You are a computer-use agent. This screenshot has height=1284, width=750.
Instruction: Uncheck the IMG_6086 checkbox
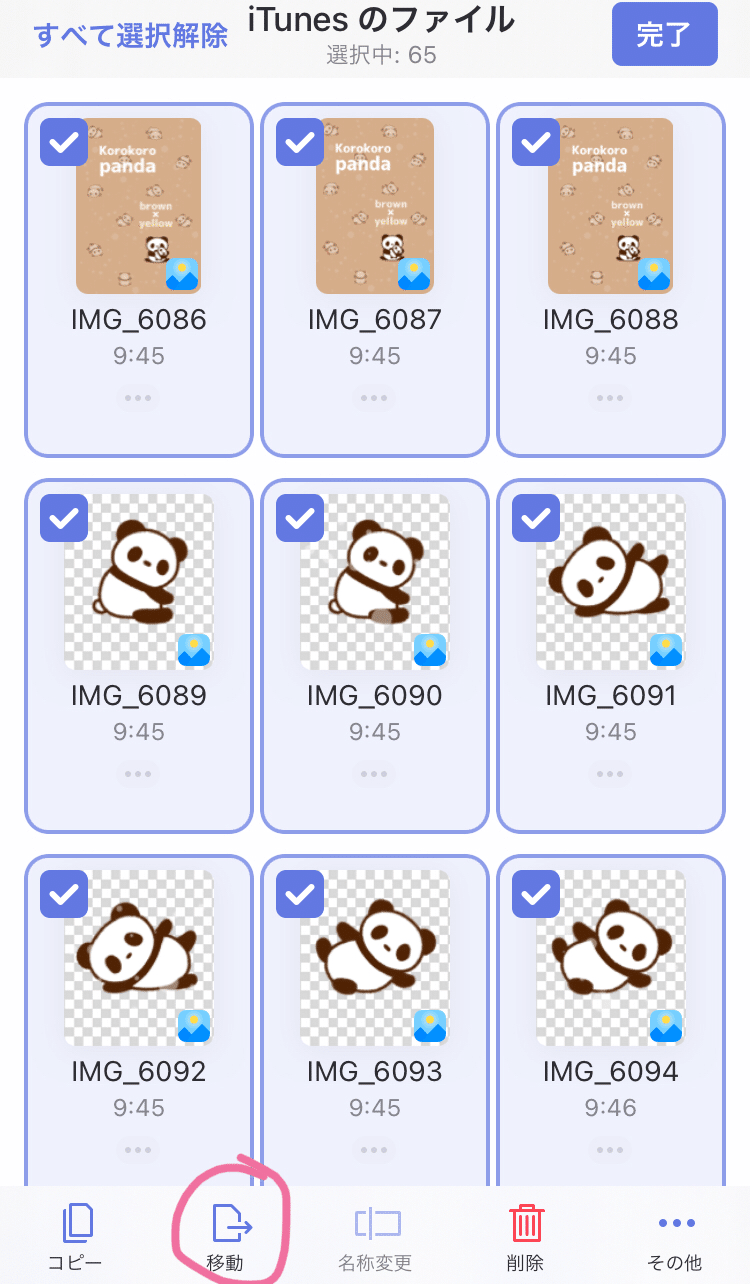click(64, 142)
